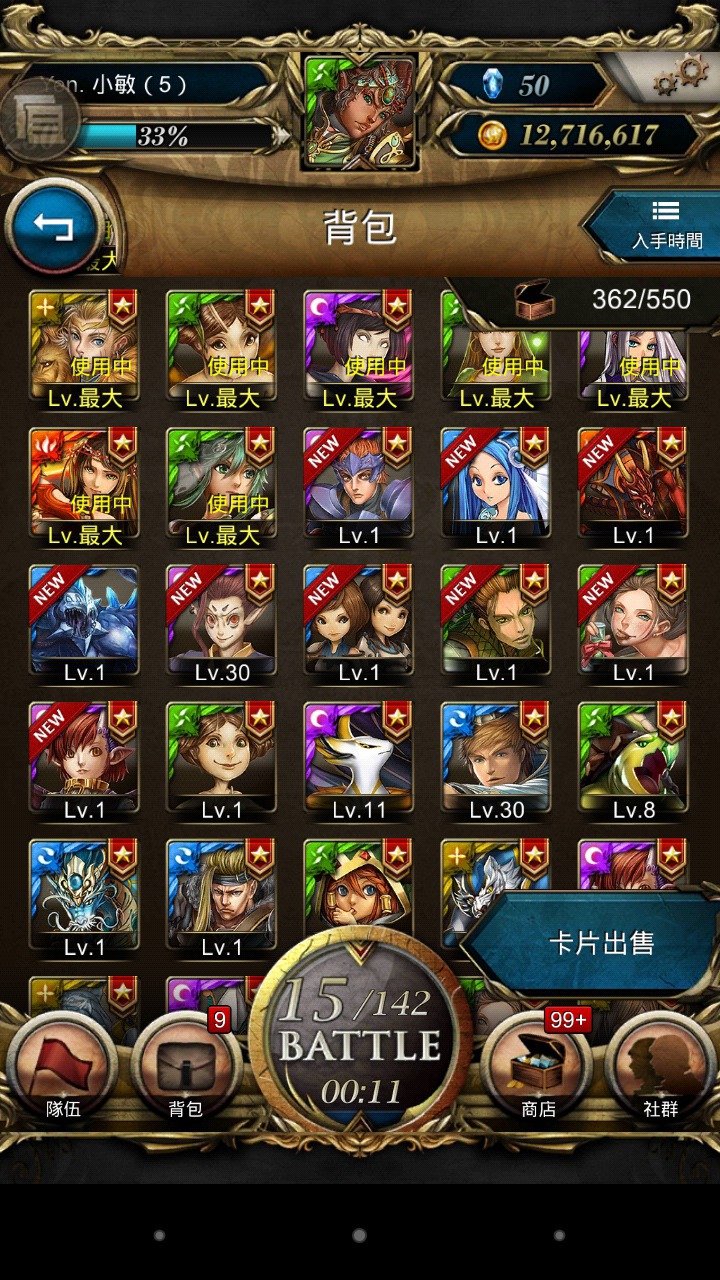The image size is (720, 1280).
Task: Open the Lv.8 green snake card
Action: click(633, 762)
